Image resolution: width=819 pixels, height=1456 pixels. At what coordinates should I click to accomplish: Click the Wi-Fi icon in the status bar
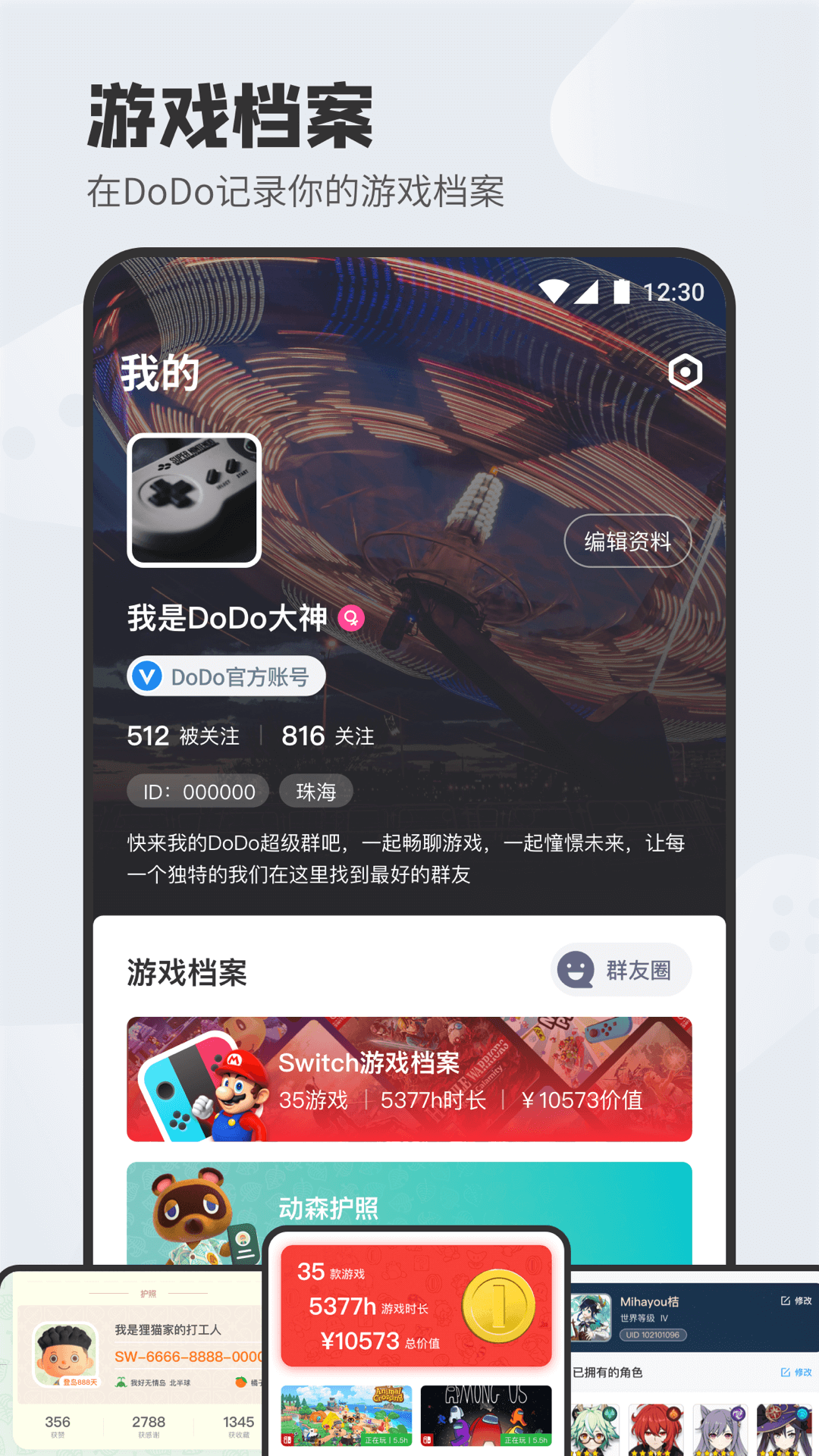click(x=556, y=291)
